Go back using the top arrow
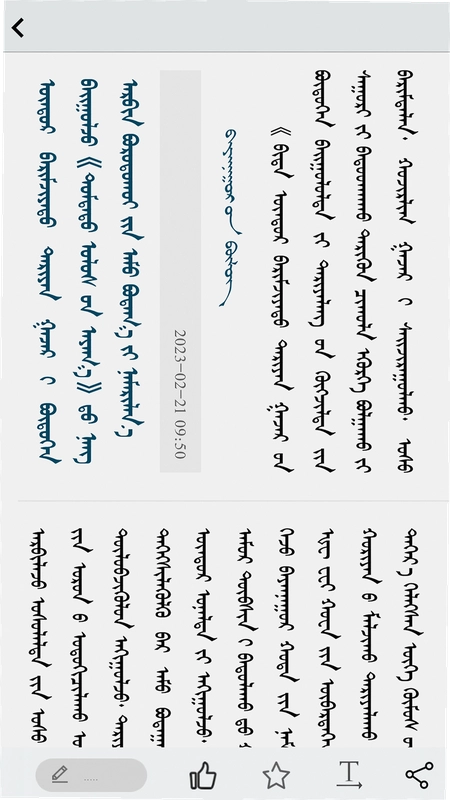 pyautogui.click(x=18, y=28)
